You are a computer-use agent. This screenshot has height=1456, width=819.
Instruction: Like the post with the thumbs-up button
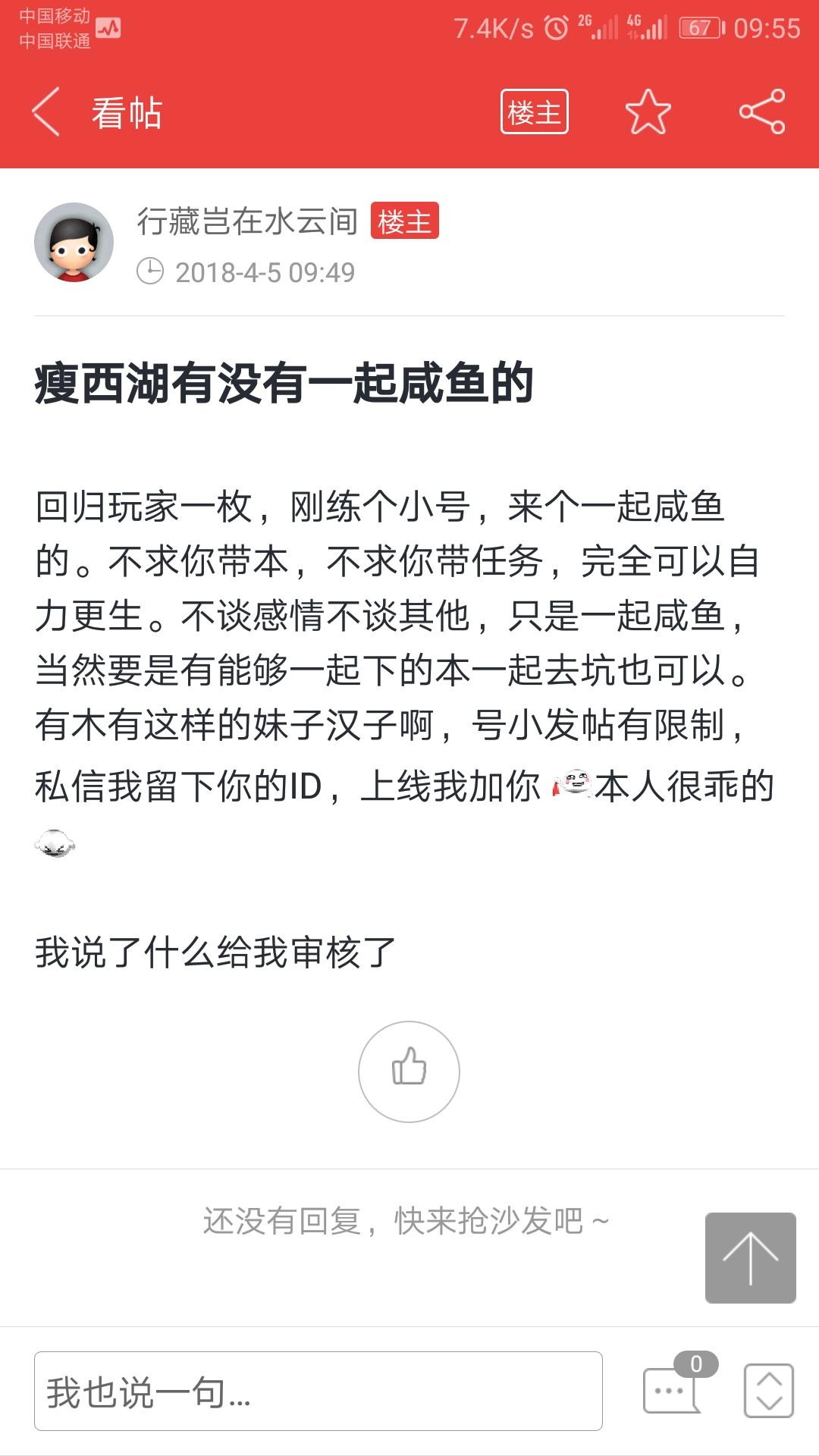[409, 1072]
